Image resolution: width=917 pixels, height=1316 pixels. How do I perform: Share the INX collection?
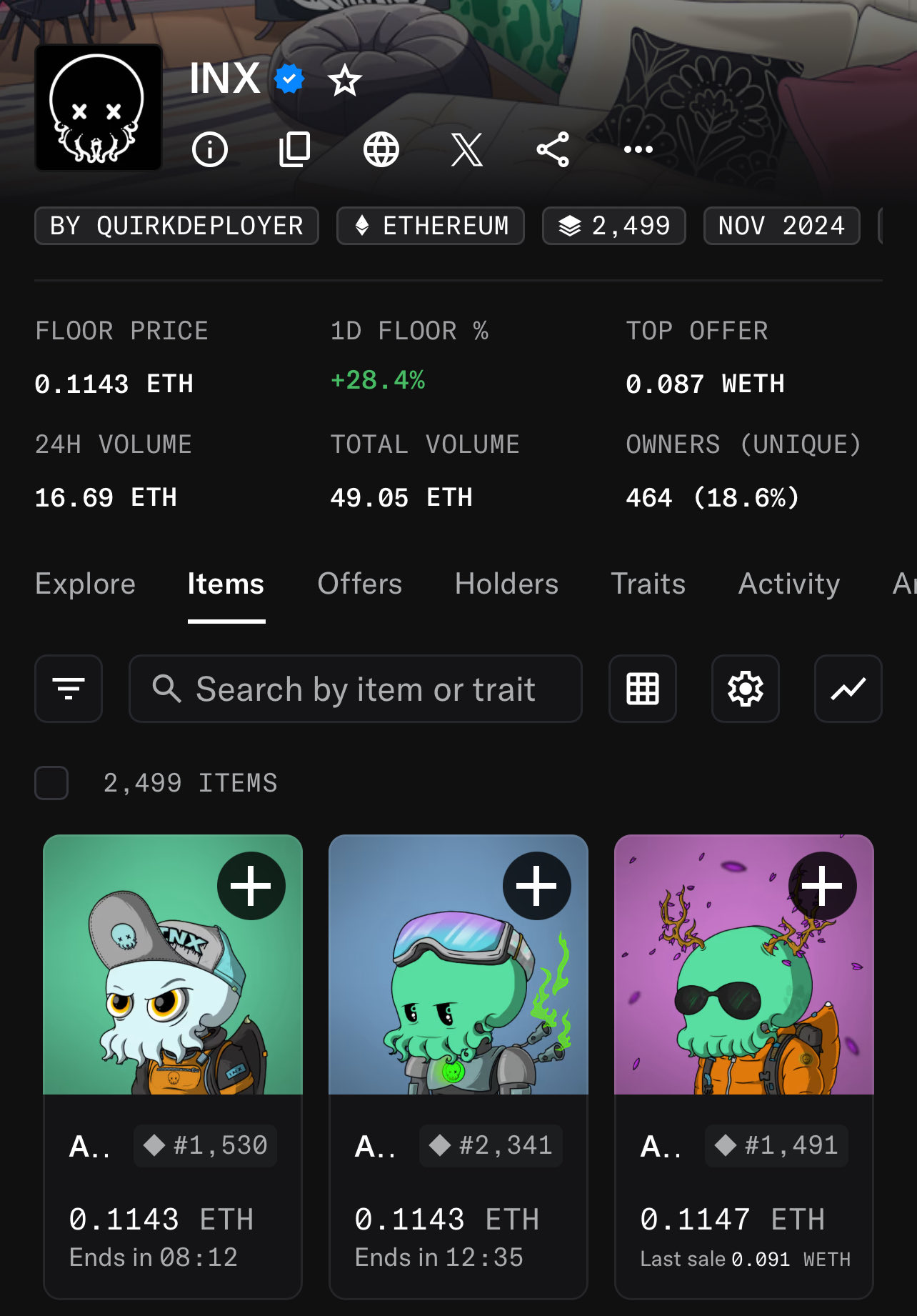[553, 149]
